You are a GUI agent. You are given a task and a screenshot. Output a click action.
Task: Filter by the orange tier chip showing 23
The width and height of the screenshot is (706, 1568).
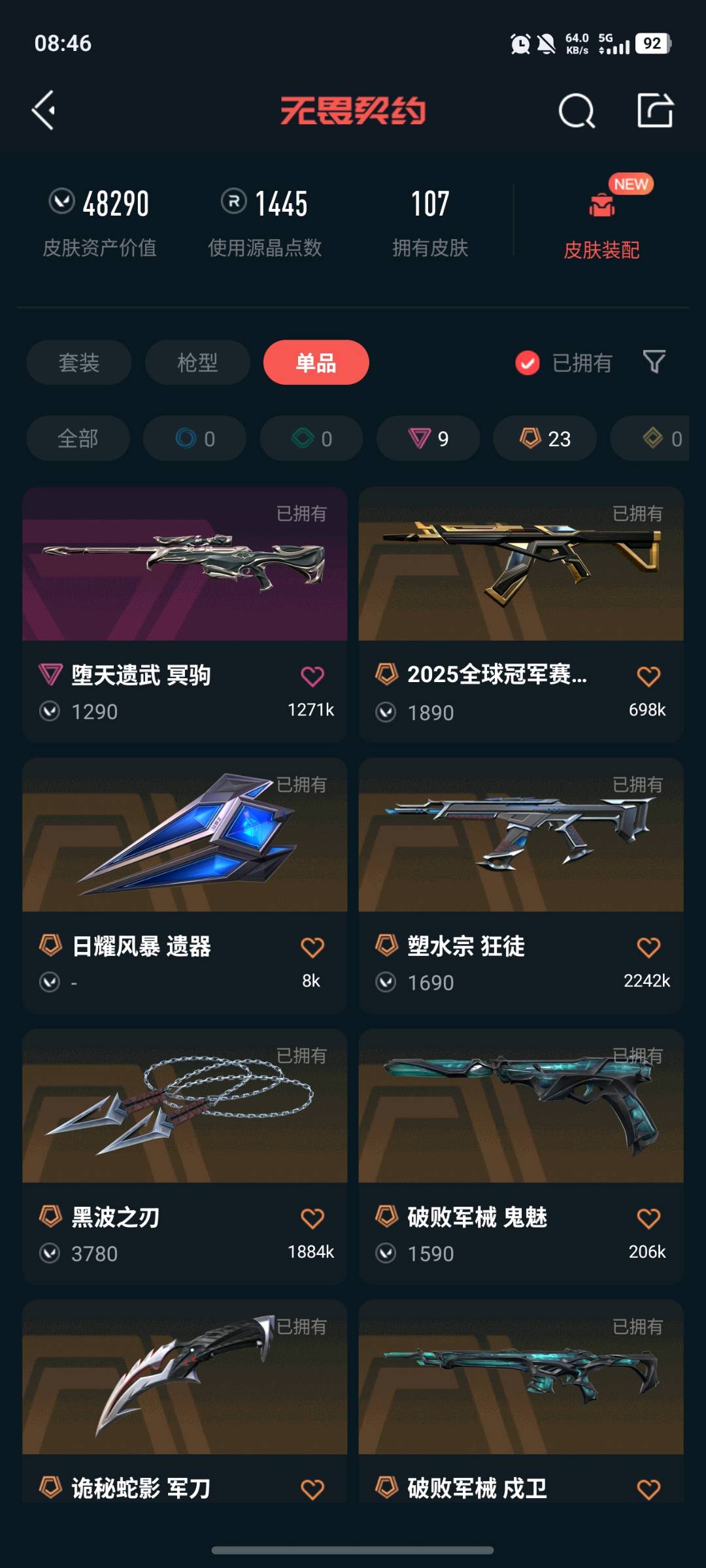click(x=545, y=438)
